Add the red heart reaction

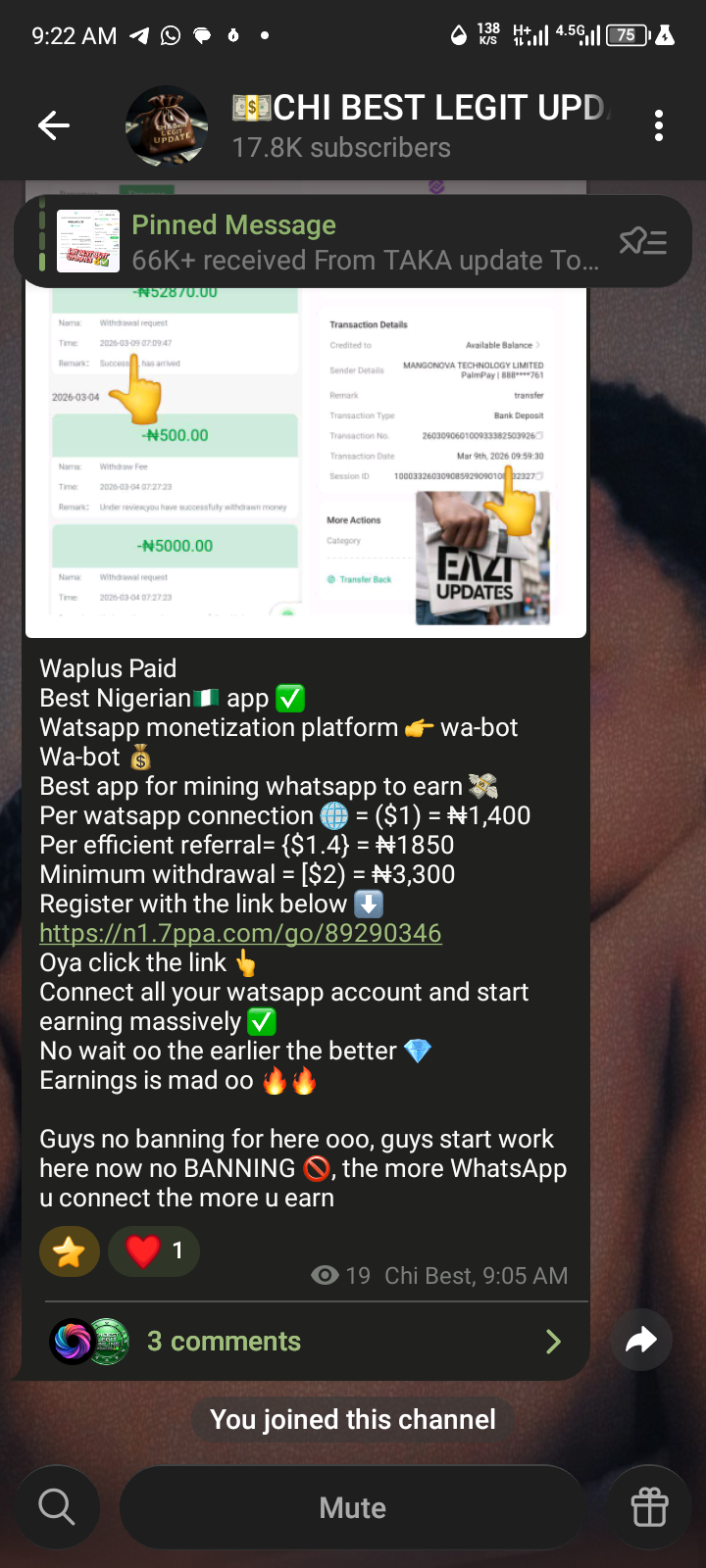pos(154,1251)
